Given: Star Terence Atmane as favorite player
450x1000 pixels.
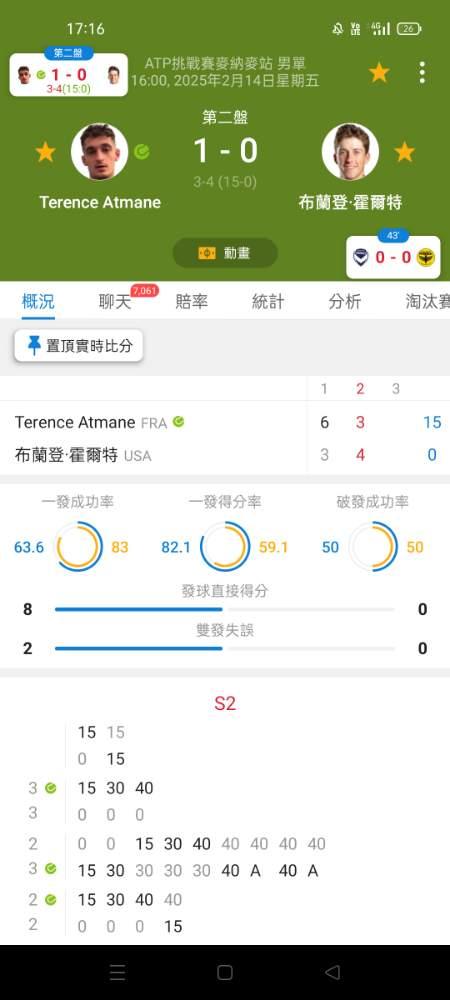Looking at the screenshot, I should [45, 152].
